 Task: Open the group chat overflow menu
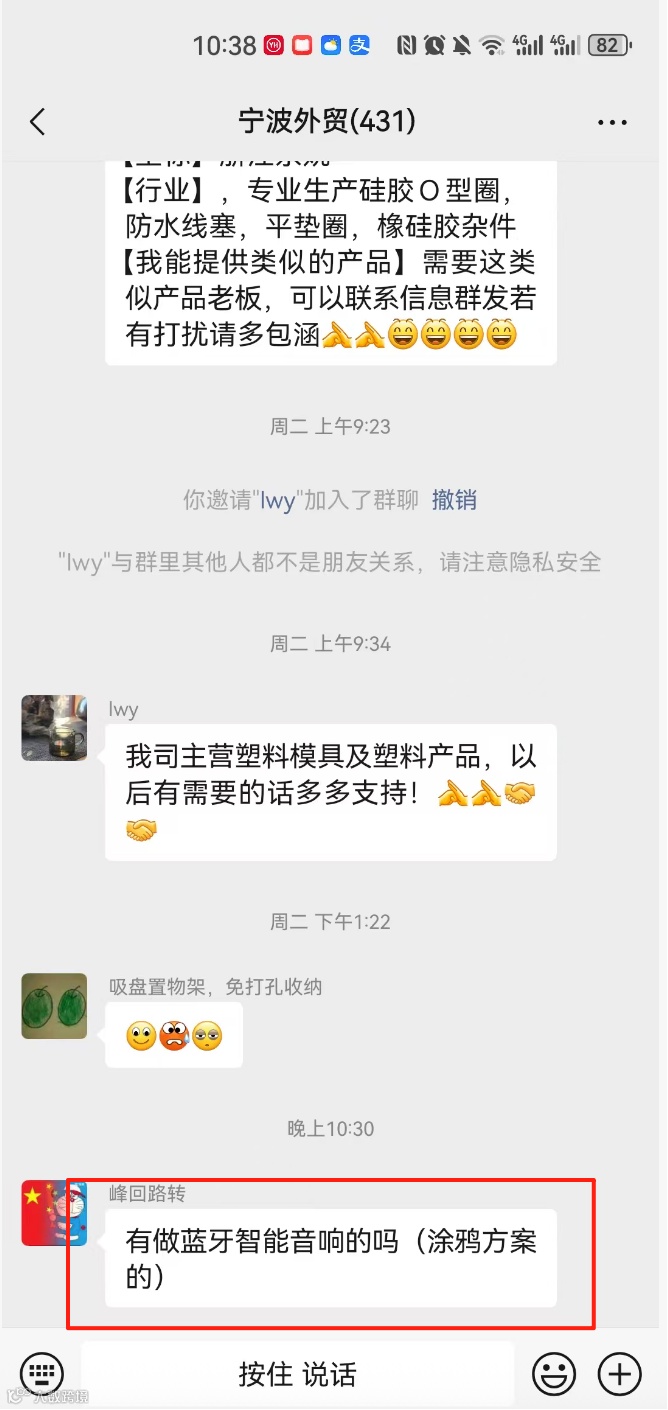click(x=612, y=123)
